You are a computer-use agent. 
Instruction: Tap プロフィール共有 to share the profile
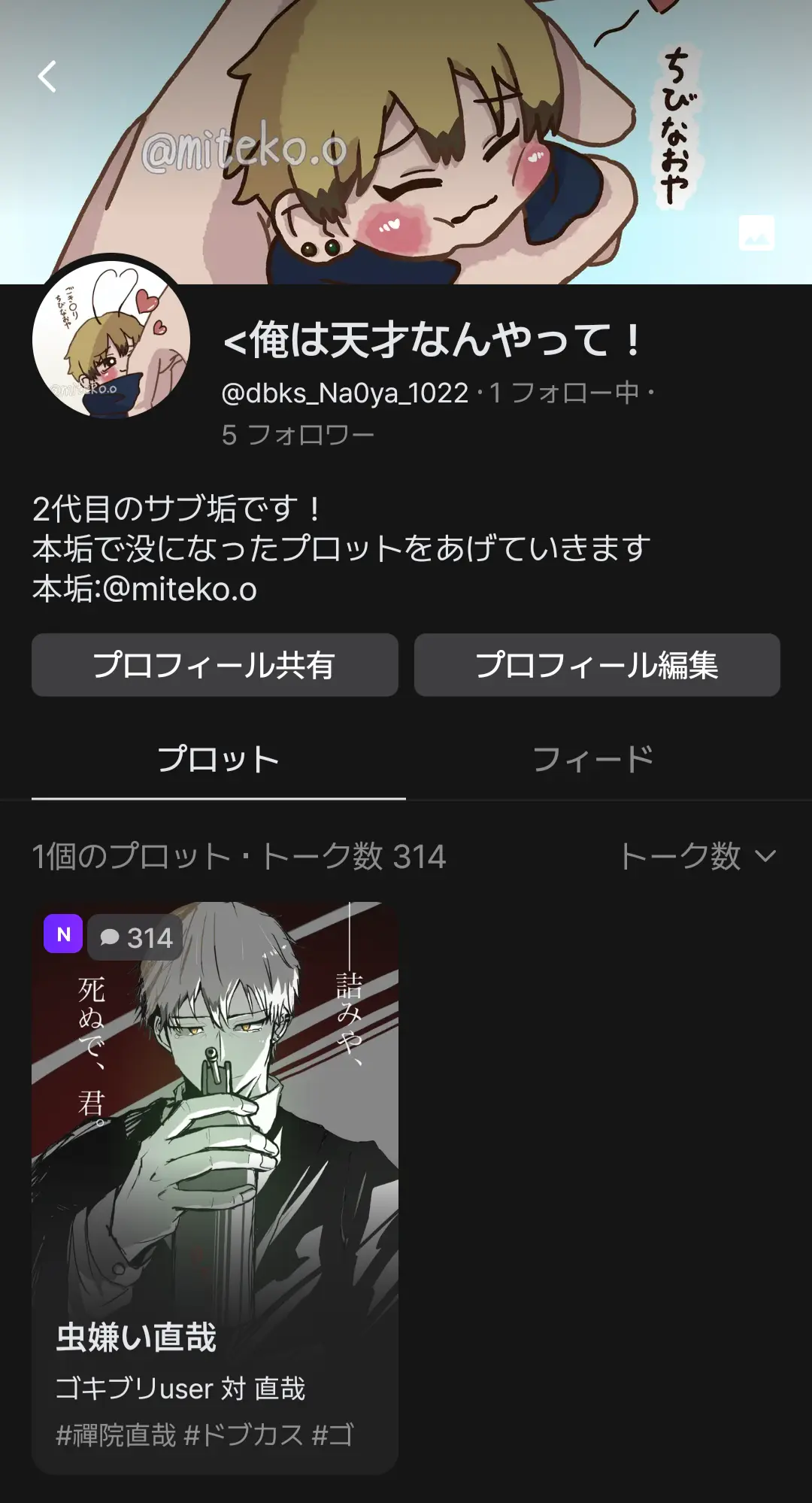pyautogui.click(x=215, y=665)
